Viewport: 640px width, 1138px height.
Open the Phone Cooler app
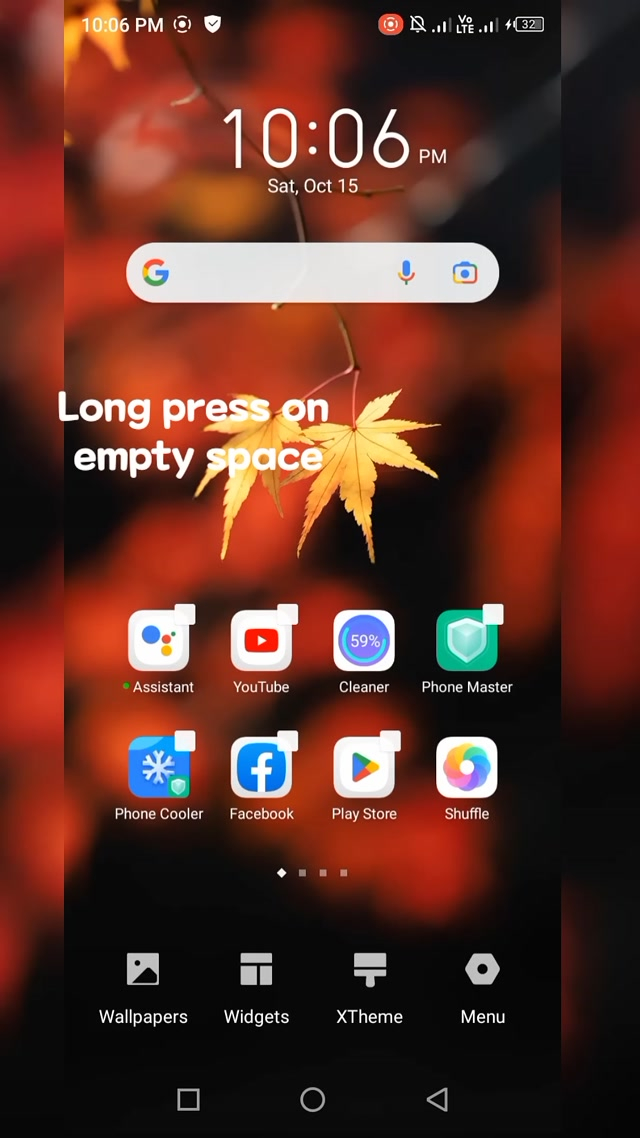[x=159, y=769]
